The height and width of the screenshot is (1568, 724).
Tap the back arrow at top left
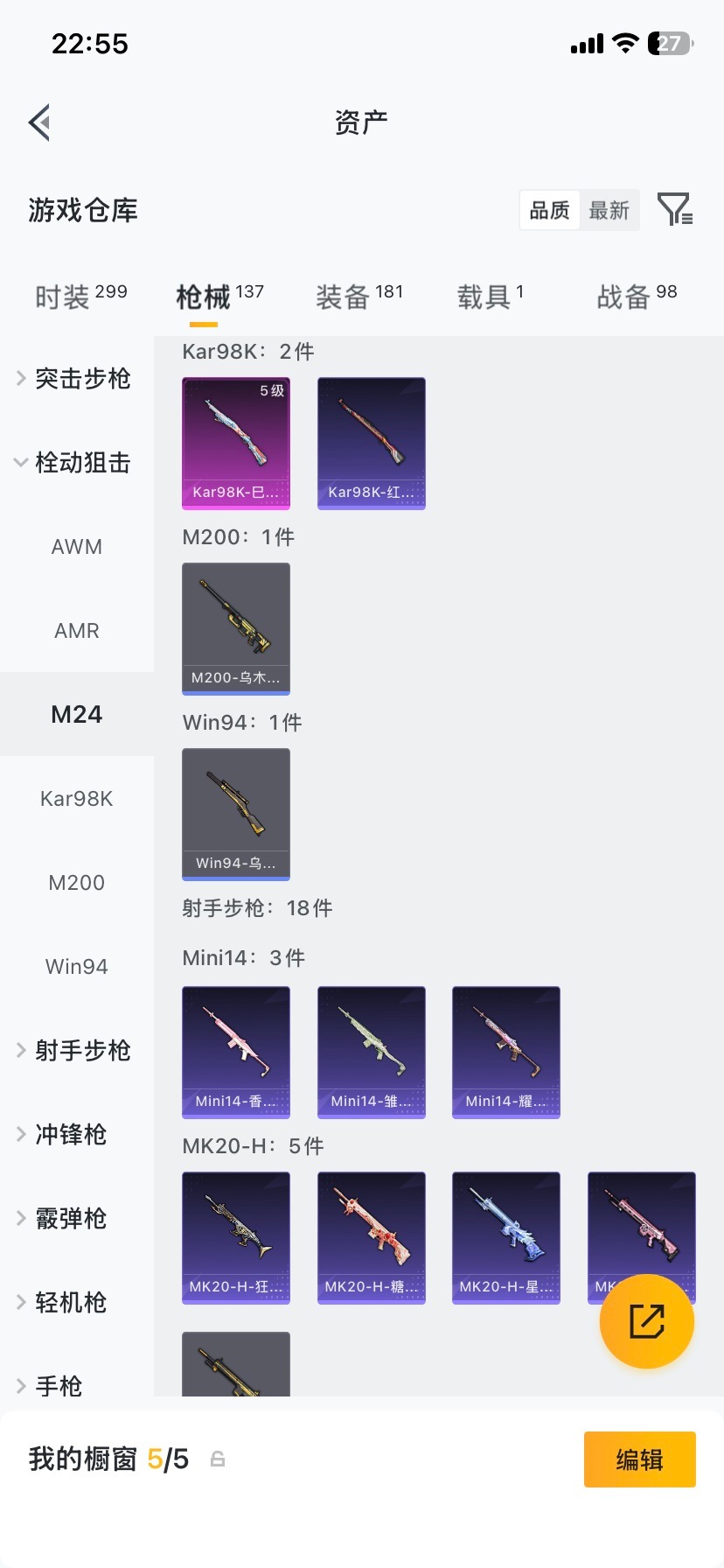38,122
